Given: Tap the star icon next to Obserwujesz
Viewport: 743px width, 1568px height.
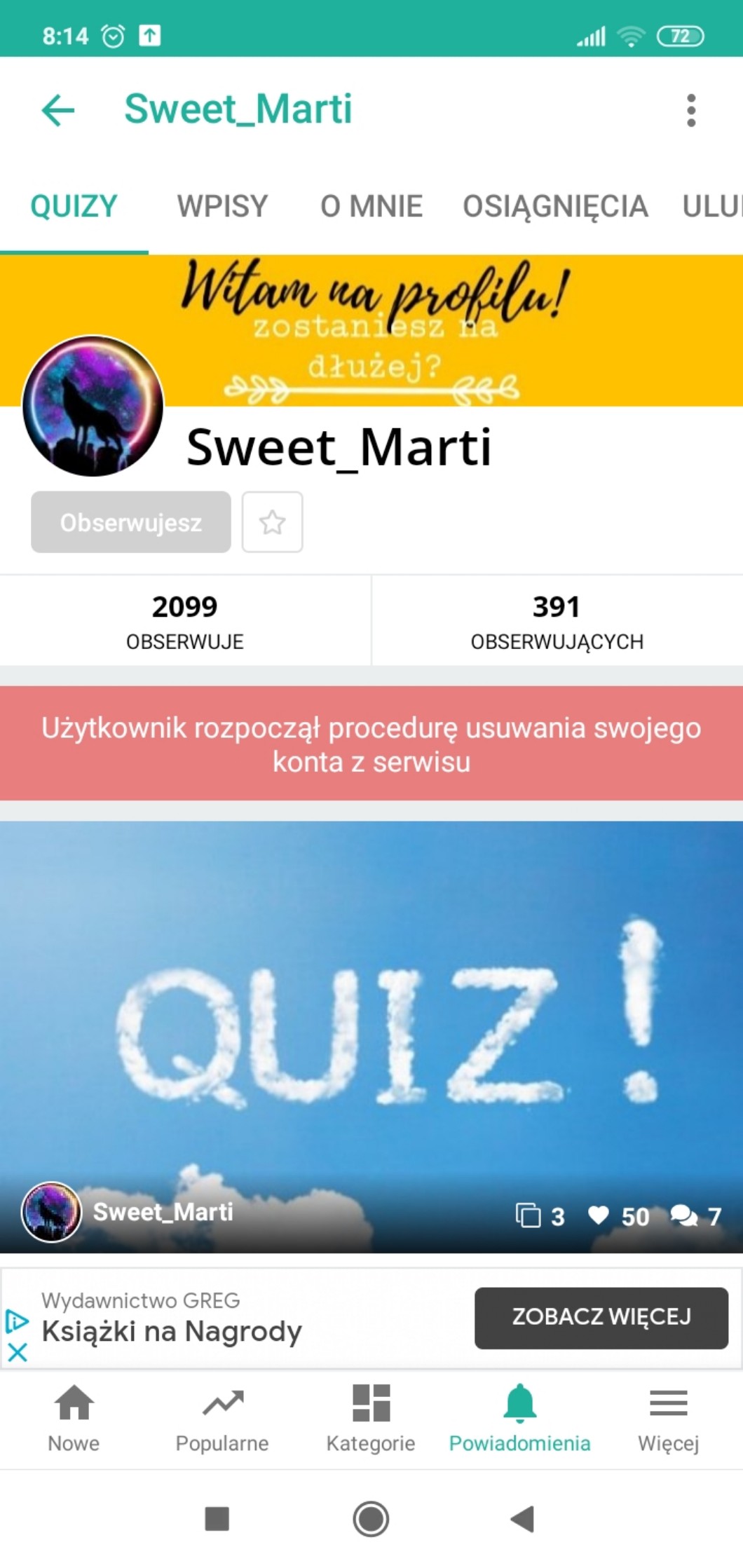Looking at the screenshot, I should click(272, 522).
